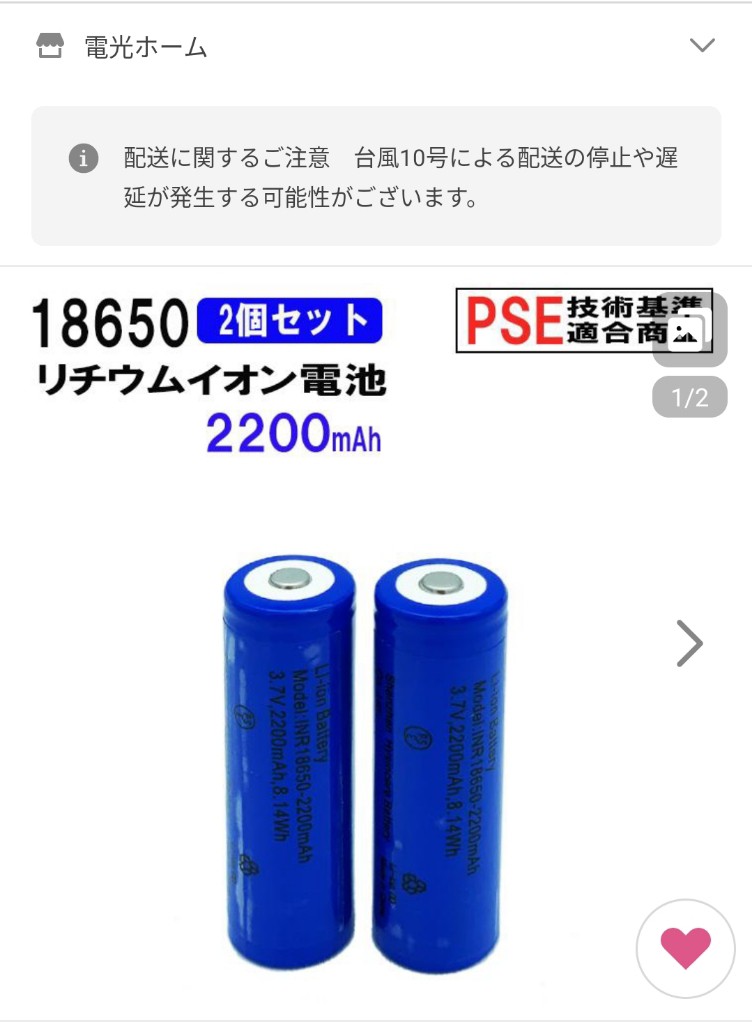Add this battery set to favorites
The height and width of the screenshot is (1024, 752).
686,948
